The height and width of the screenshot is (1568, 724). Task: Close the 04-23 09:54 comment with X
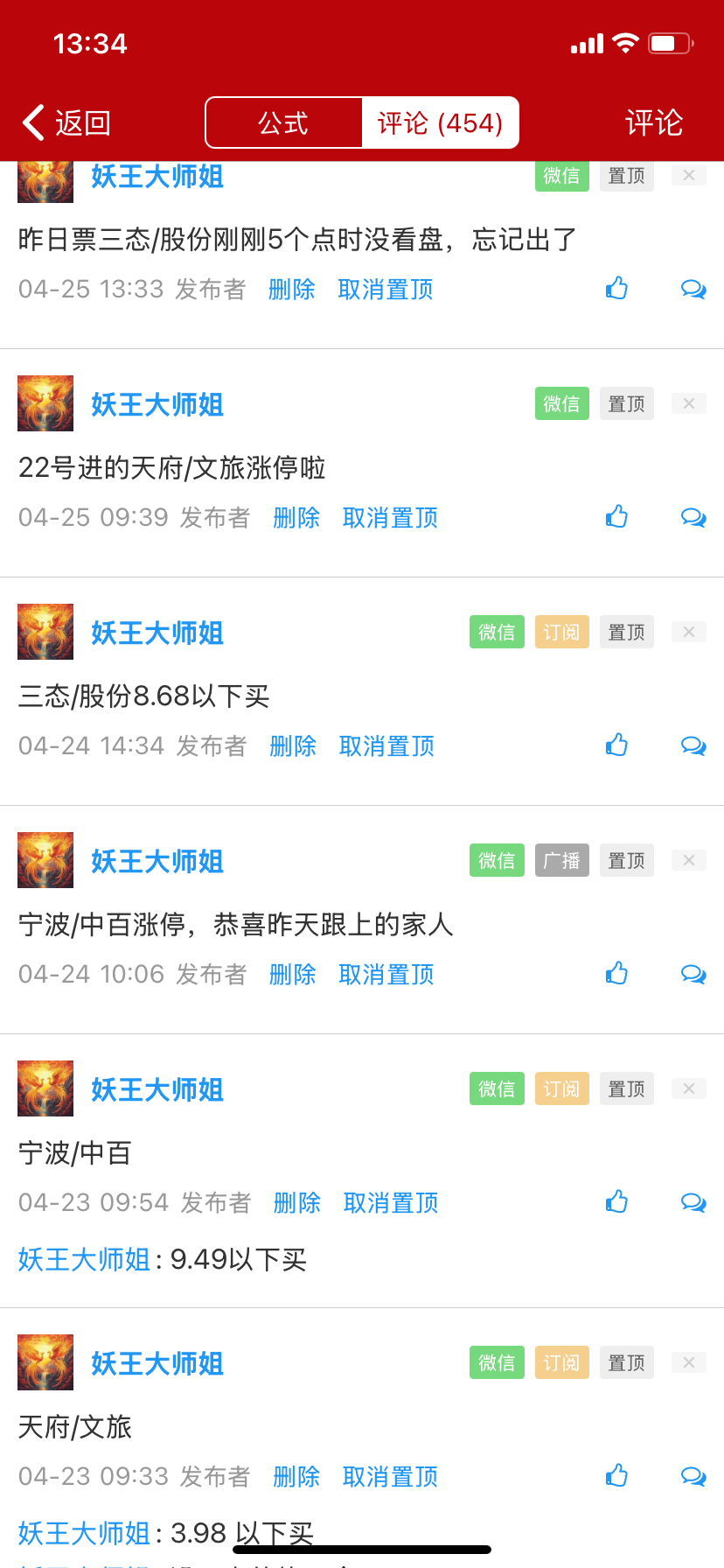pyautogui.click(x=689, y=1089)
